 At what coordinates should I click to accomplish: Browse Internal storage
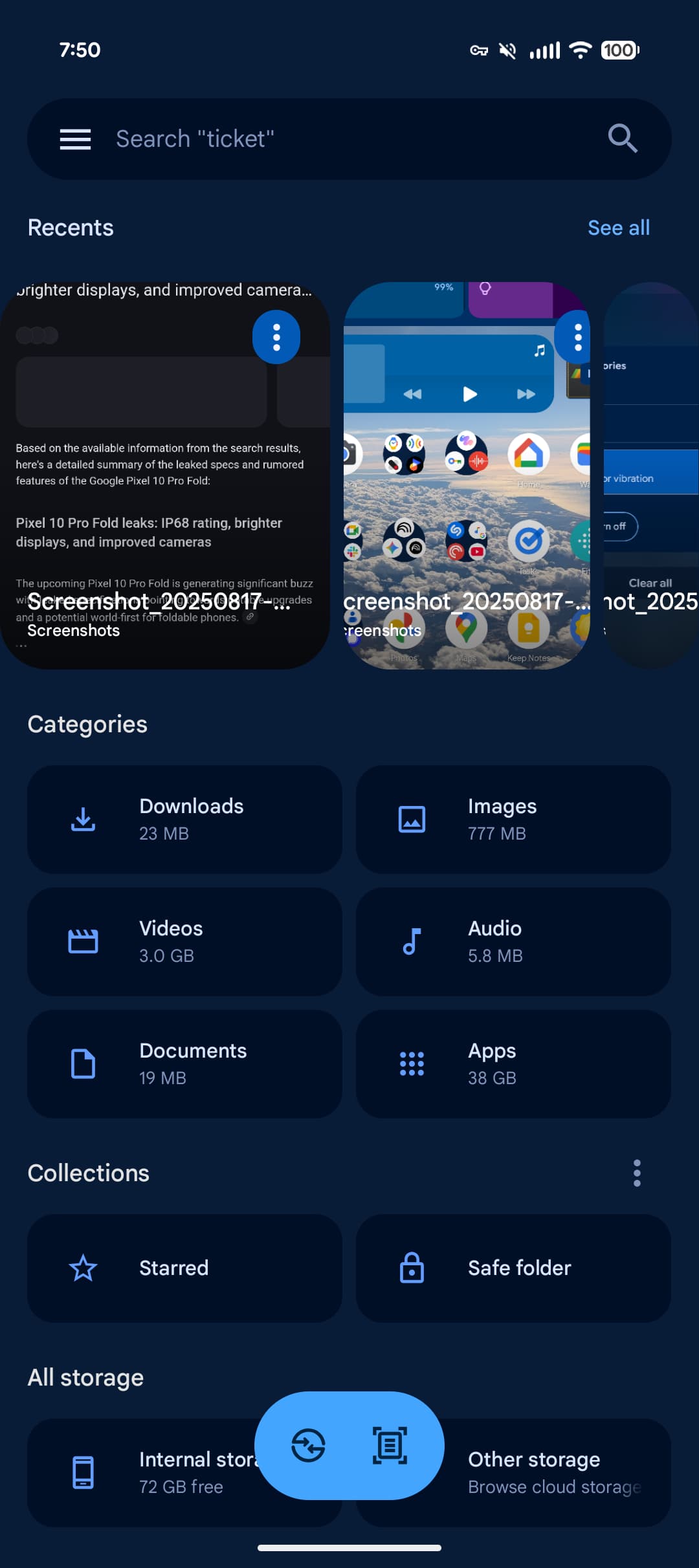coord(142,1472)
